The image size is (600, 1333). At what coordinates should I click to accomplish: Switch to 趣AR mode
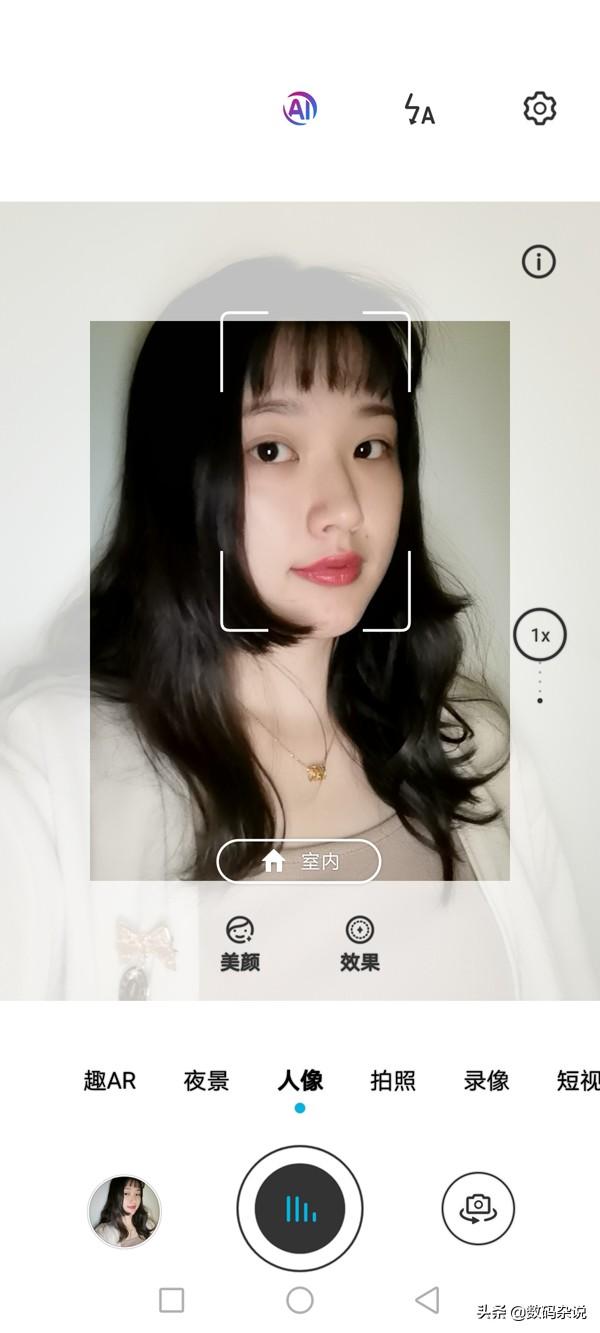[x=110, y=1081]
